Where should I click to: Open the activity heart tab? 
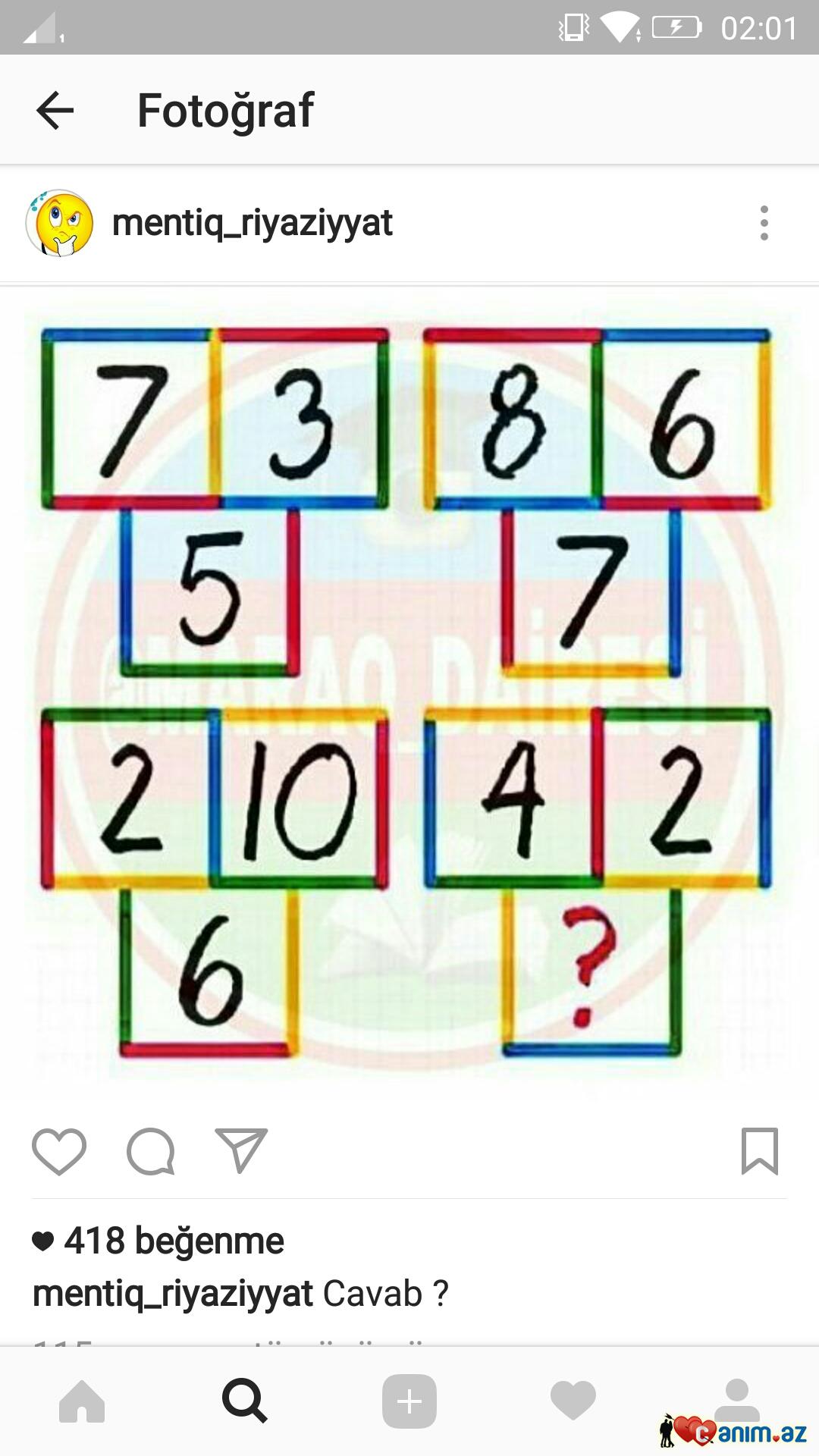573,1401
